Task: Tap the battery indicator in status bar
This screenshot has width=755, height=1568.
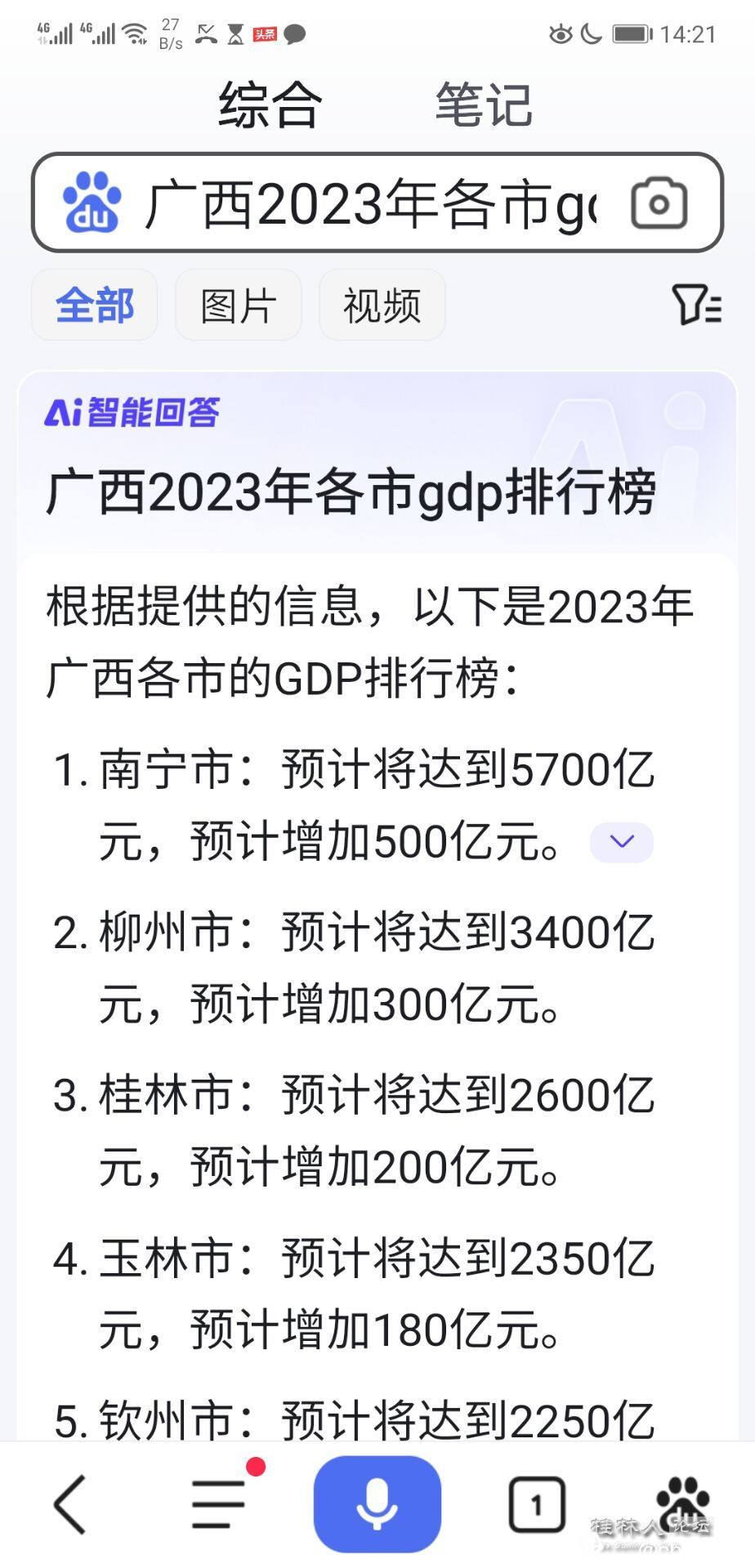Action: click(x=629, y=34)
